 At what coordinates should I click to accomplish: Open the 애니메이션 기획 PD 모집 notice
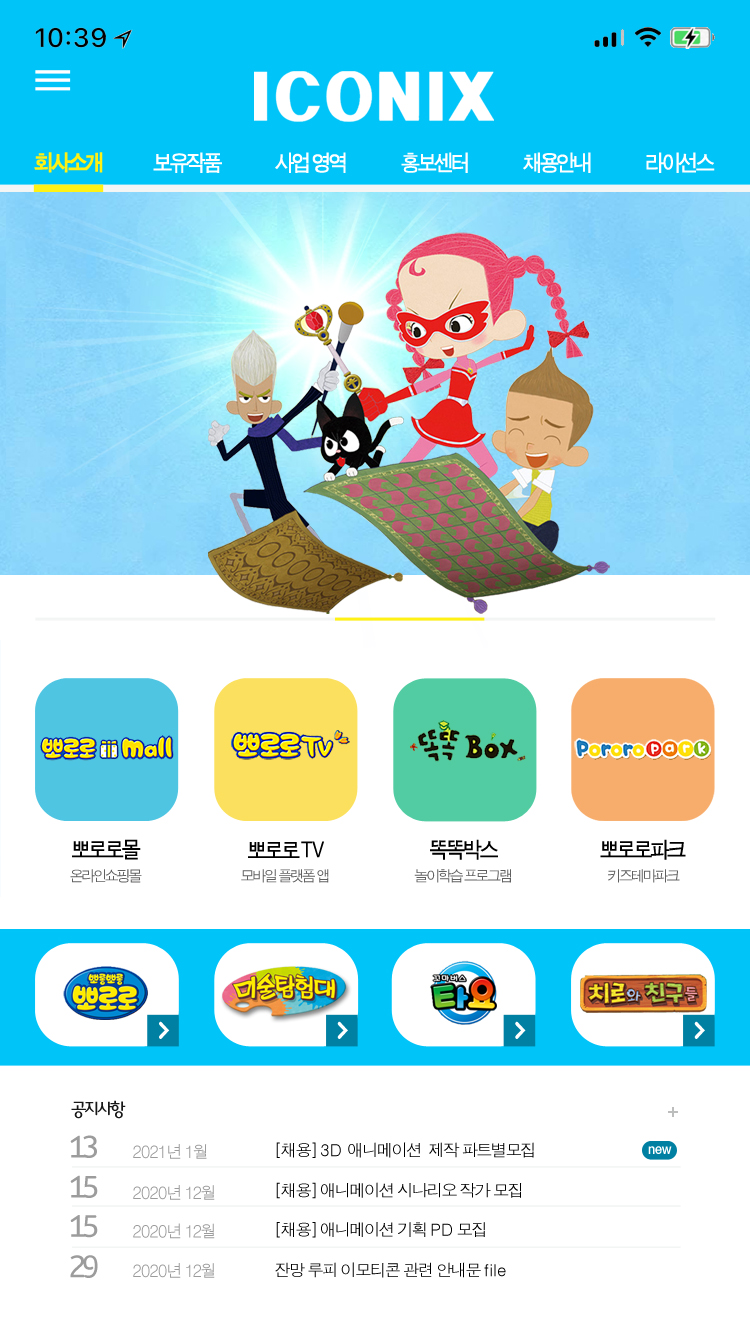click(375, 1229)
